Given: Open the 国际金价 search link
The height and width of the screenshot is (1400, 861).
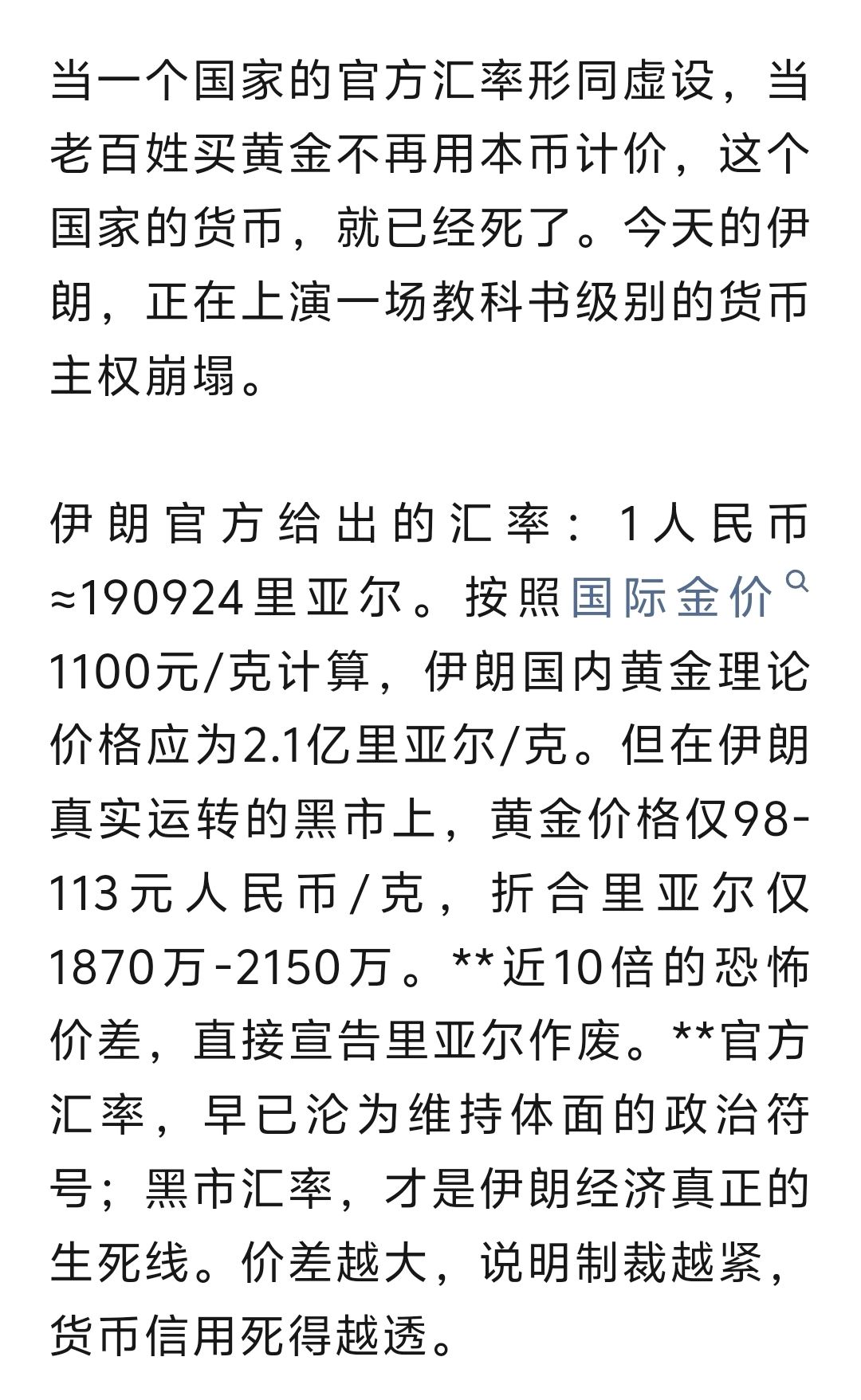Looking at the screenshot, I should click(x=672, y=598).
